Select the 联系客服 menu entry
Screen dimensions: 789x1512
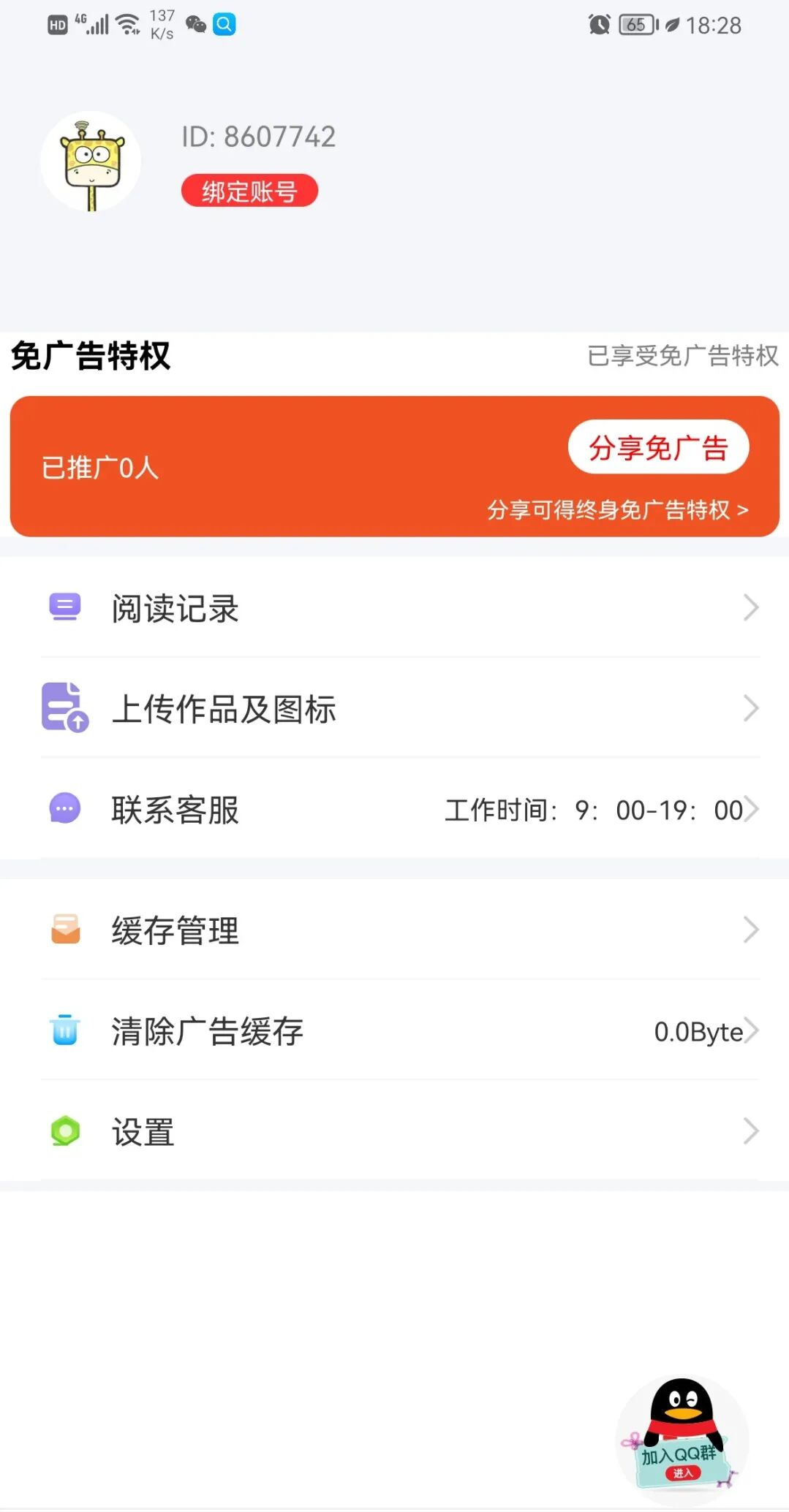(175, 808)
